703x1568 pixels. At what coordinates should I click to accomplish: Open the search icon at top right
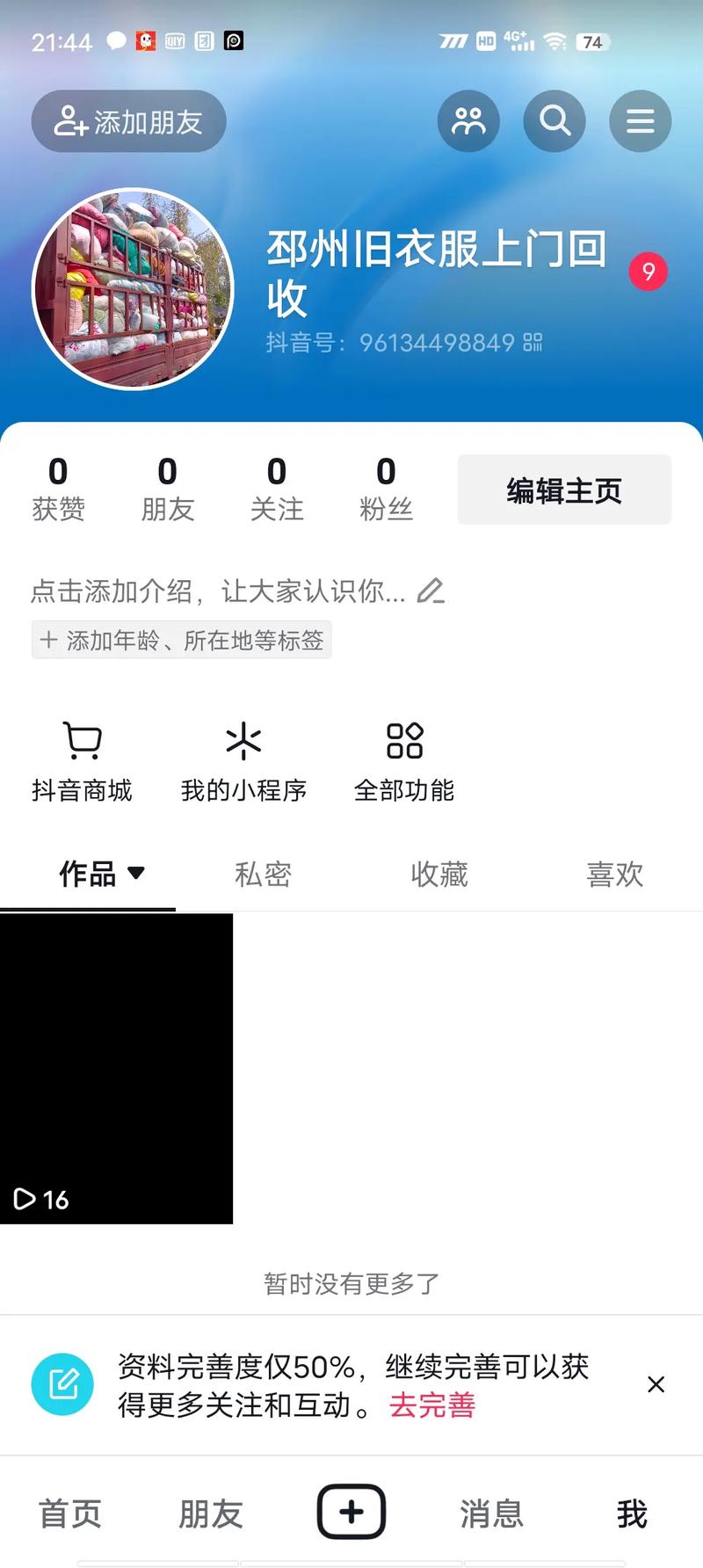[x=554, y=121]
